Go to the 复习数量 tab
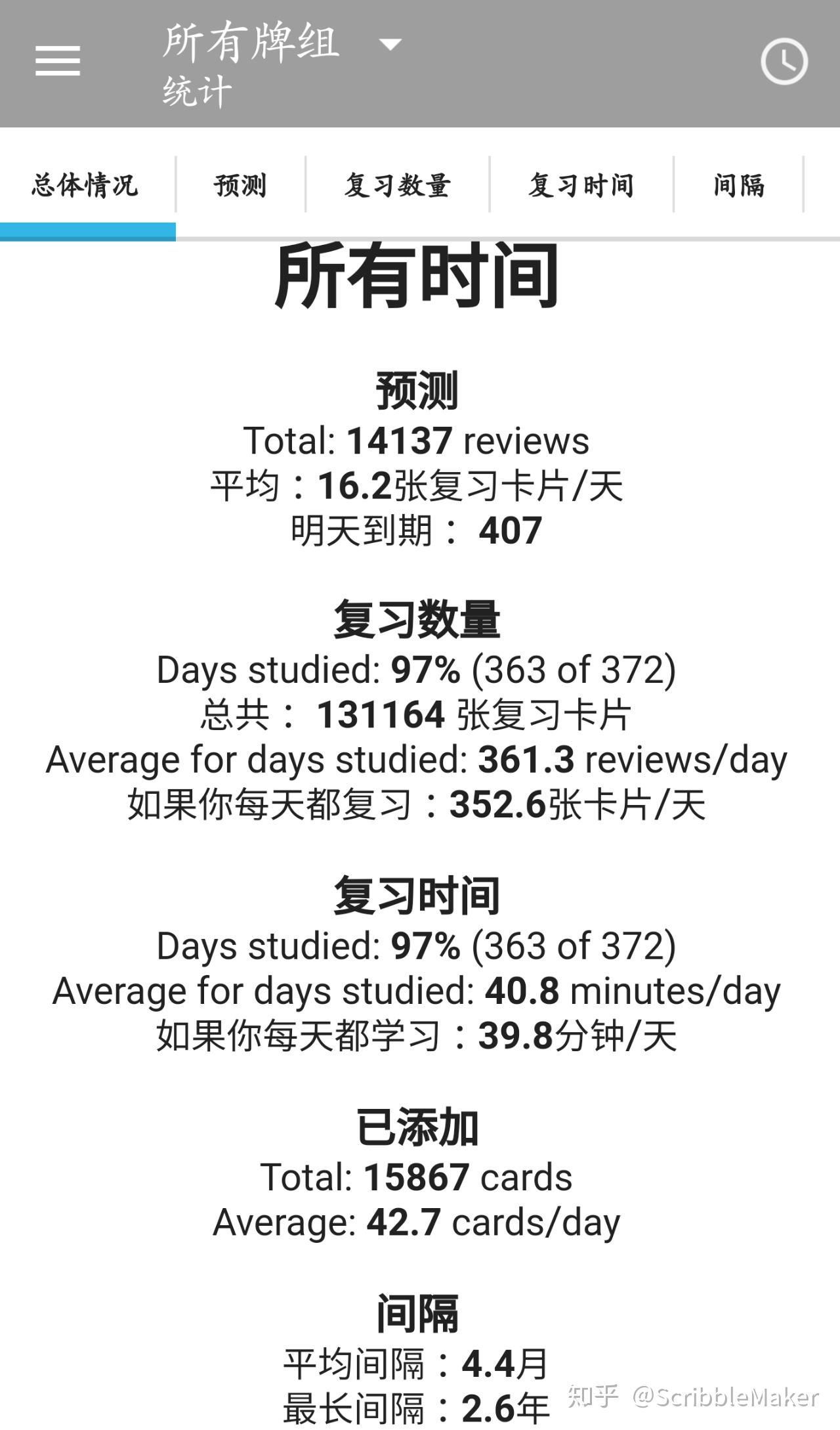 coord(398,185)
